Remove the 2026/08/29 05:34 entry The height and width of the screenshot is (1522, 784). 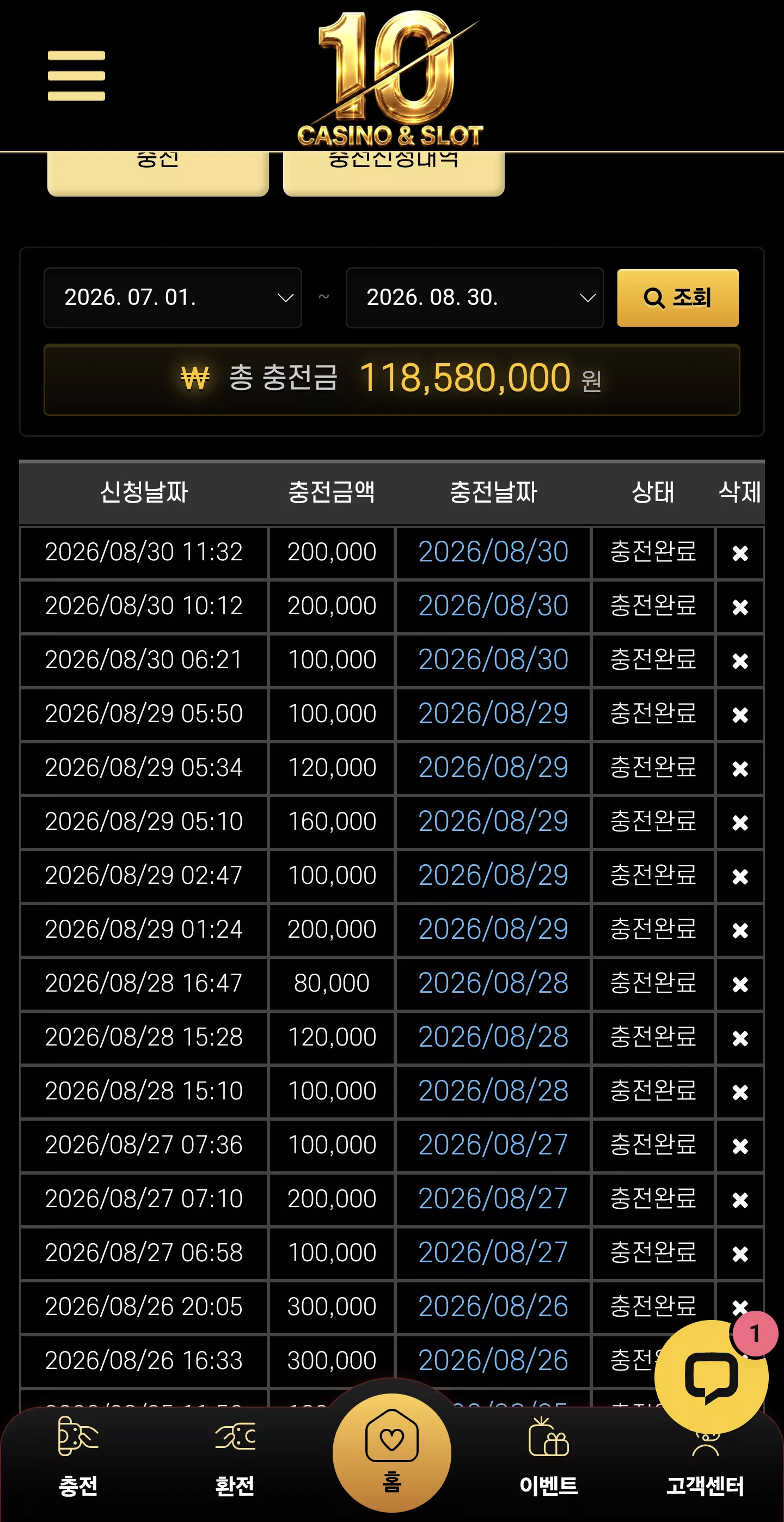[x=740, y=769]
